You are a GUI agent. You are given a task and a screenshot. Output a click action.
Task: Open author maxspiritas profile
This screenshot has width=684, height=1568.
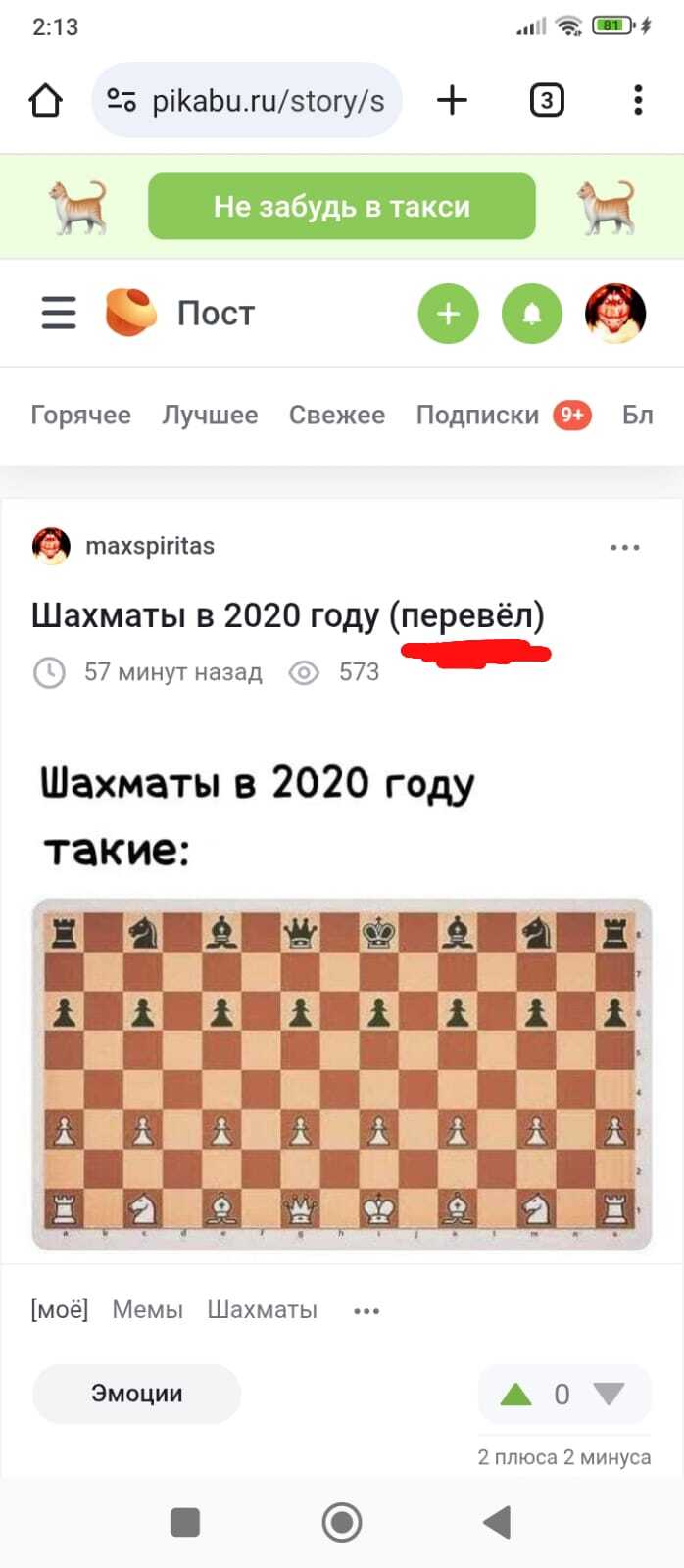click(149, 546)
